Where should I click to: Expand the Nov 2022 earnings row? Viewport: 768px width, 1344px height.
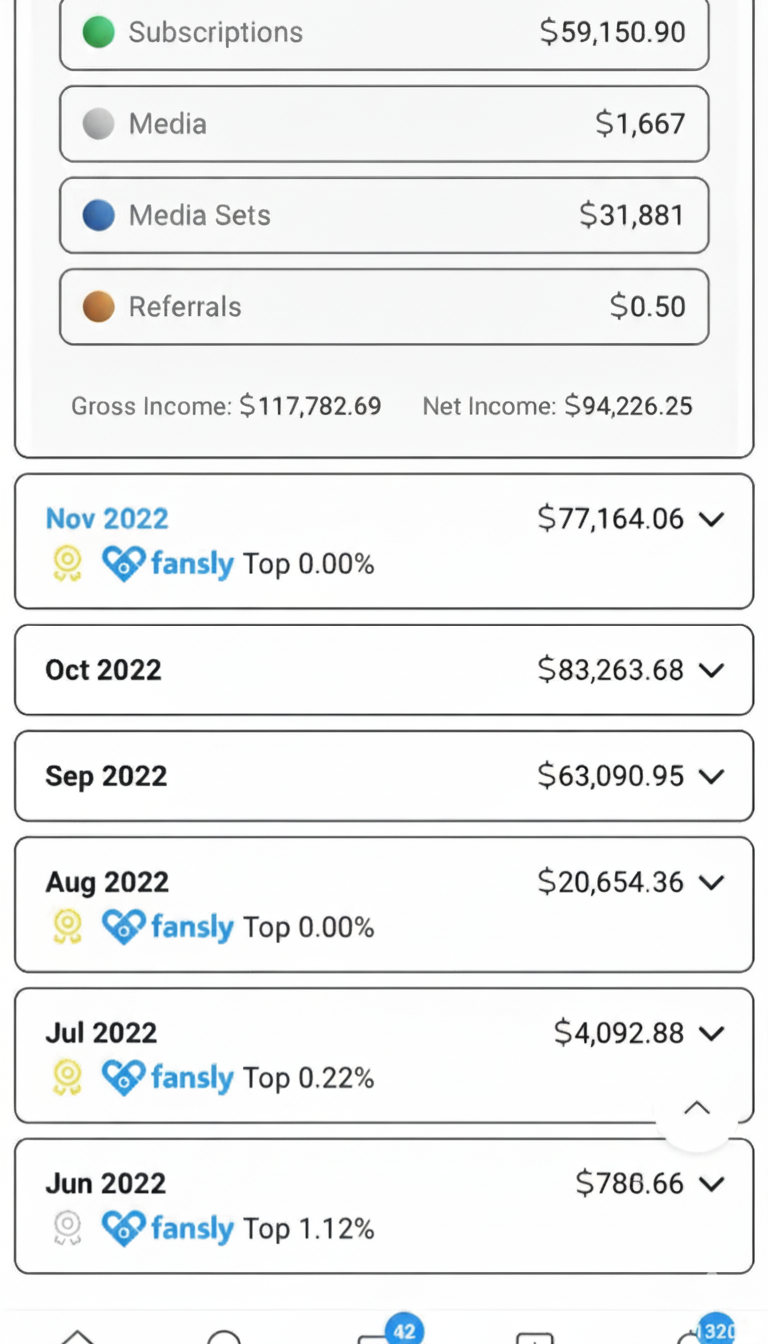click(711, 520)
